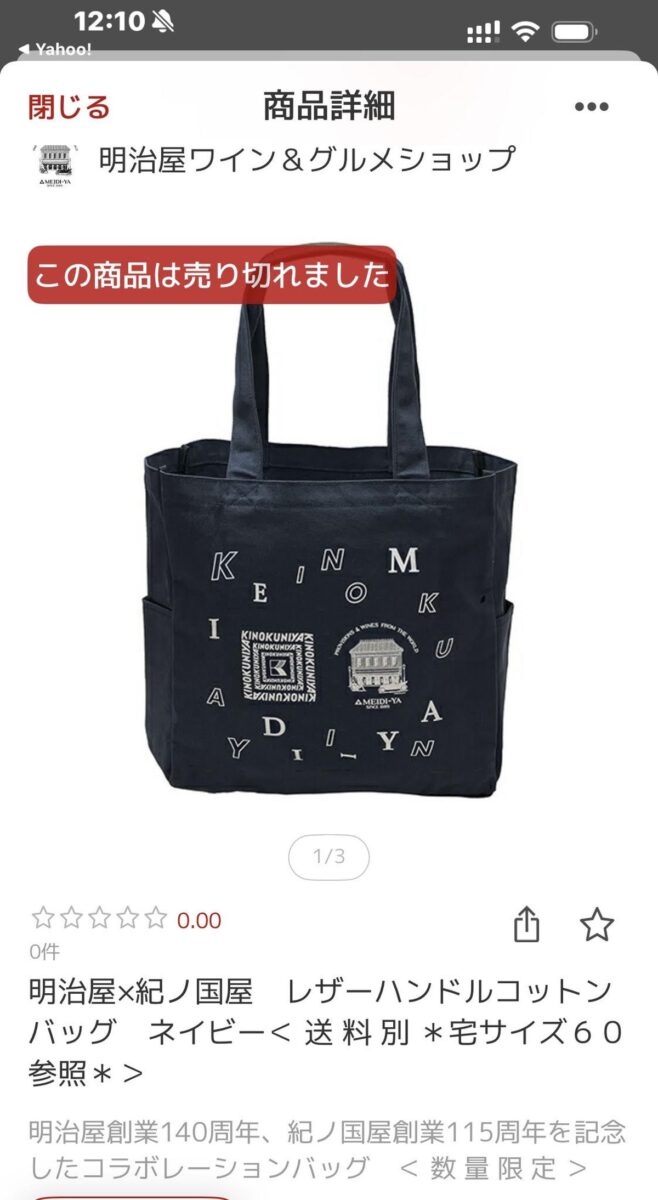Open the three-dot overflow menu
This screenshot has height=1200, width=658.
click(x=592, y=108)
